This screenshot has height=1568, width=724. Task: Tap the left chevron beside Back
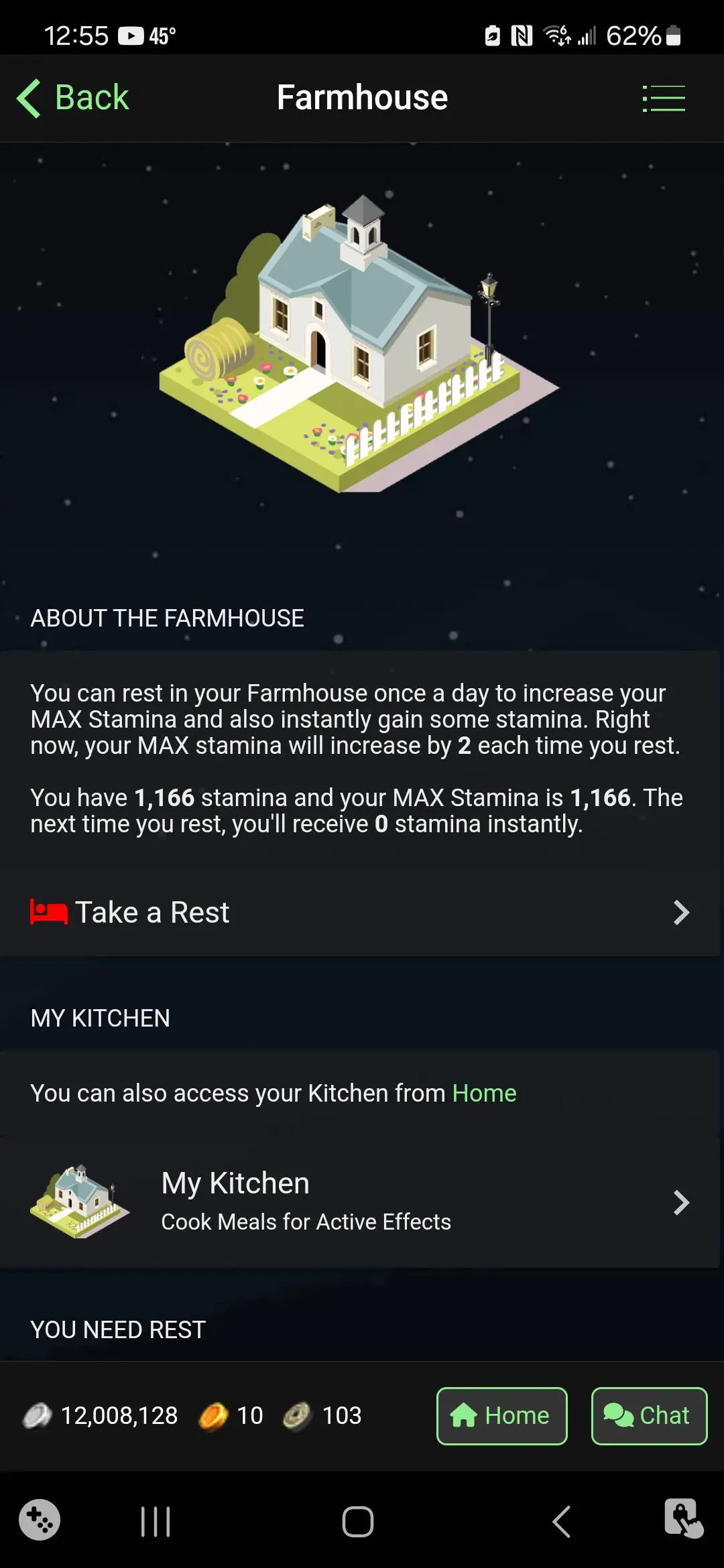pos(28,97)
